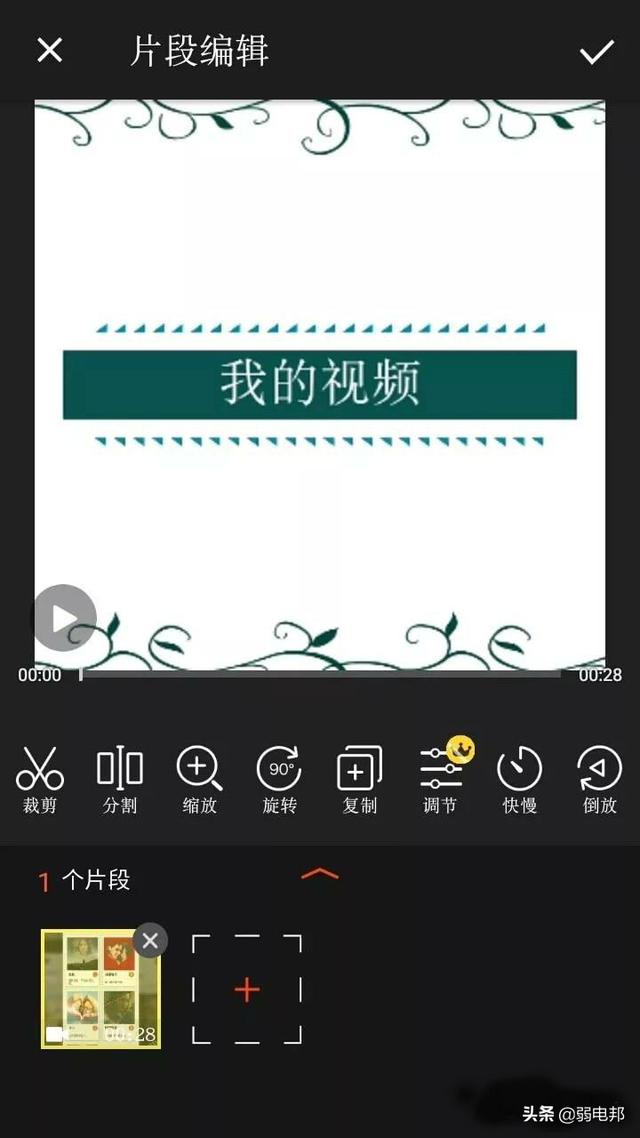Open the 裁剪 trim tool
The height and width of the screenshot is (1138, 640).
(40, 779)
